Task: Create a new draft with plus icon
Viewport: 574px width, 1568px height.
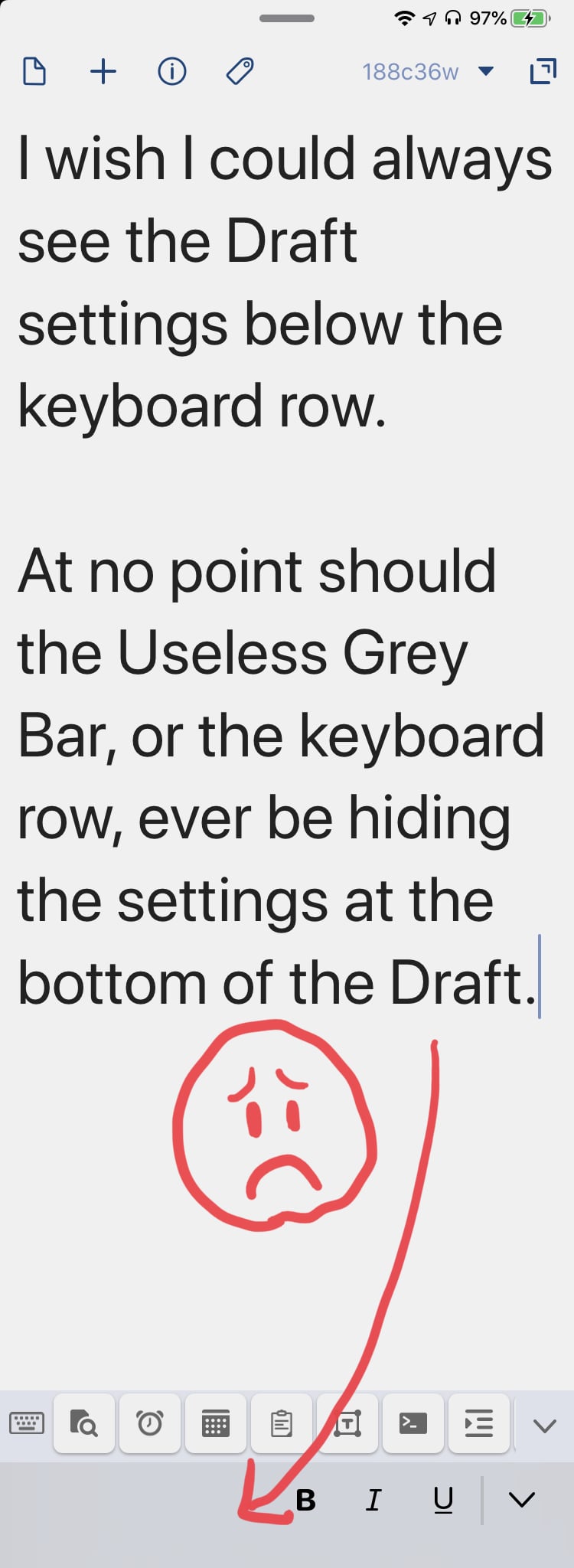Action: (103, 72)
